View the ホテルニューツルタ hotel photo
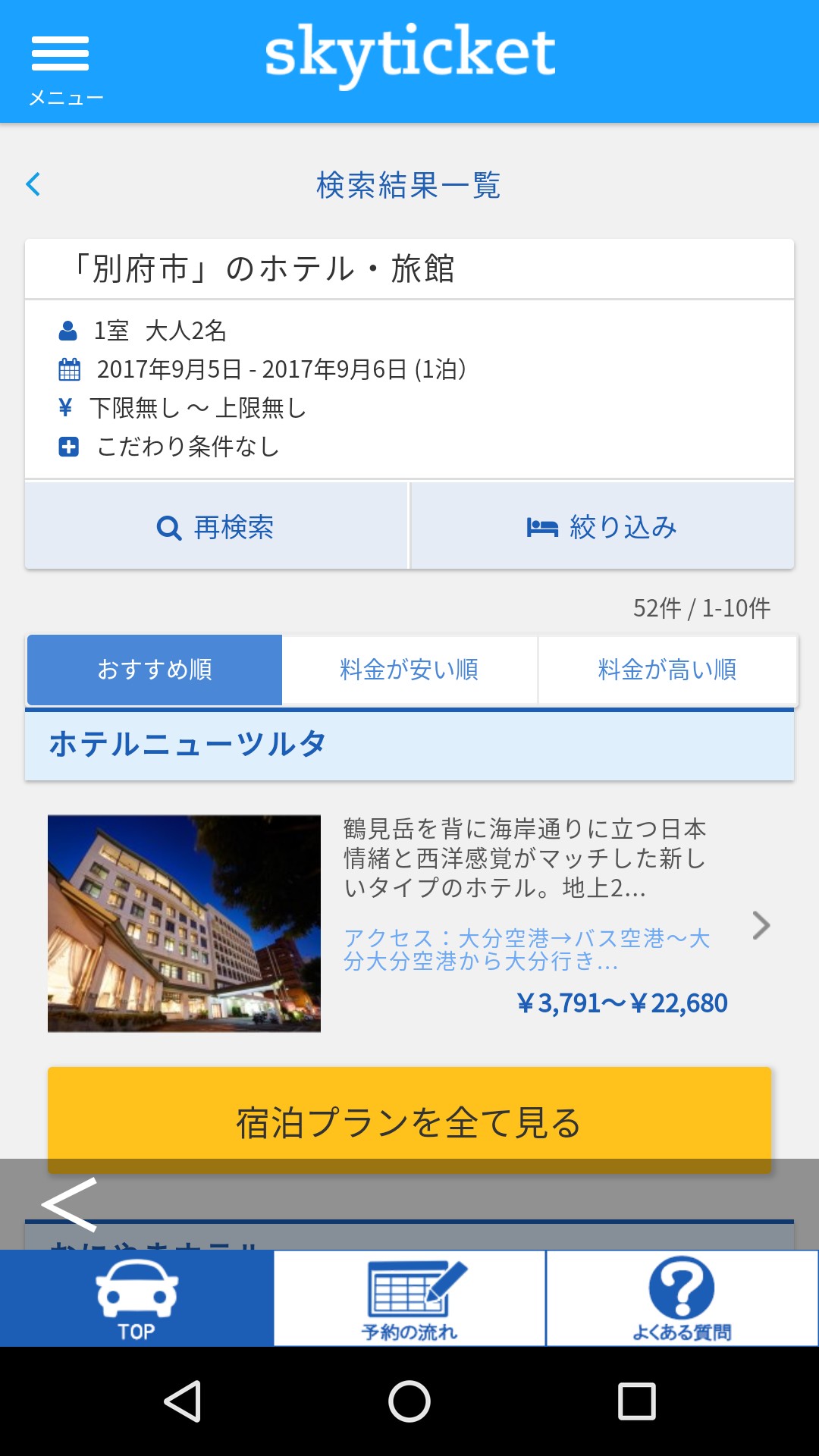Screen dimensions: 819x1456 pyautogui.click(x=184, y=923)
